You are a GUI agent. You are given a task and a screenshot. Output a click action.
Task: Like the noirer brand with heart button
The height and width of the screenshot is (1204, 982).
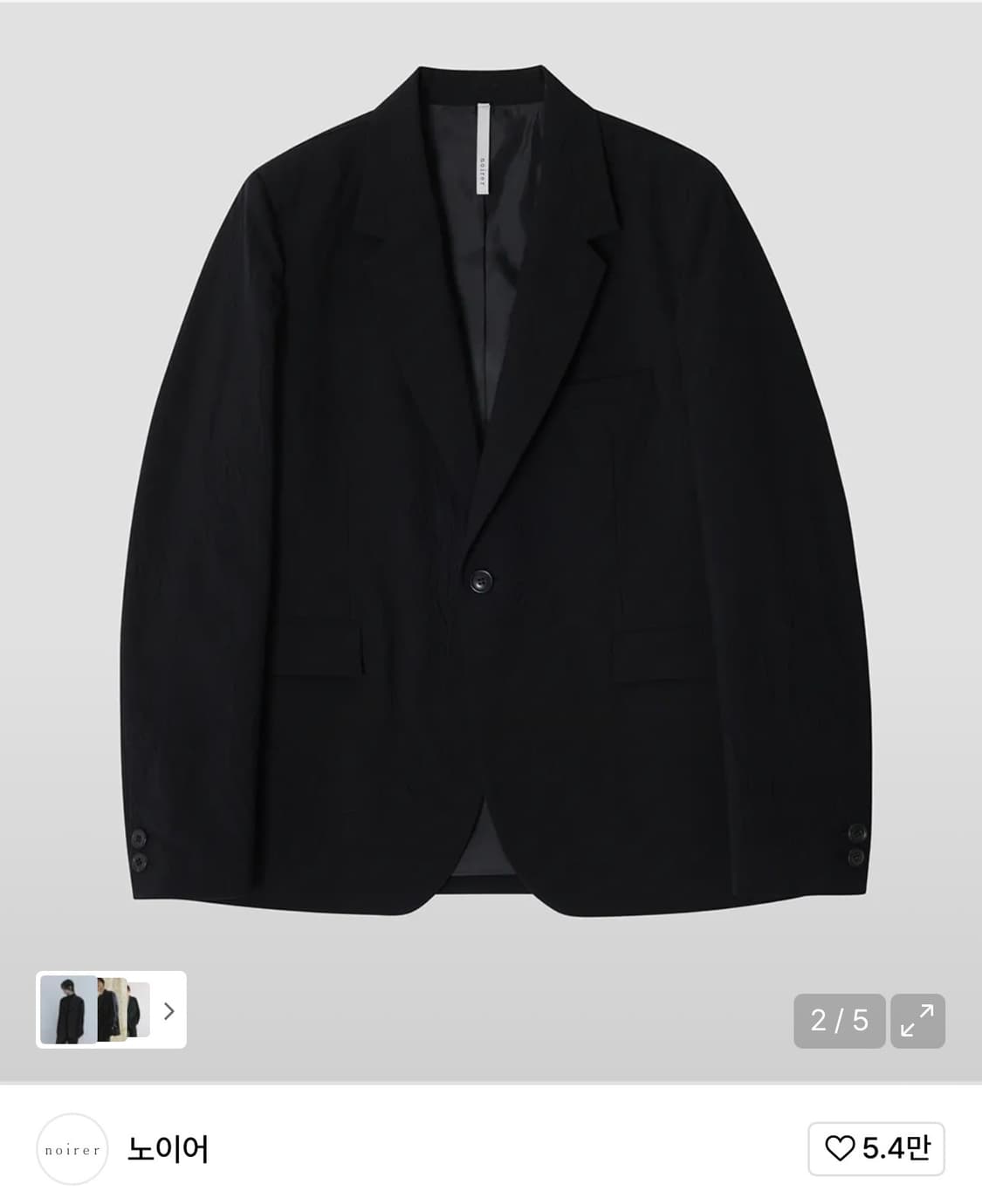876,1148
